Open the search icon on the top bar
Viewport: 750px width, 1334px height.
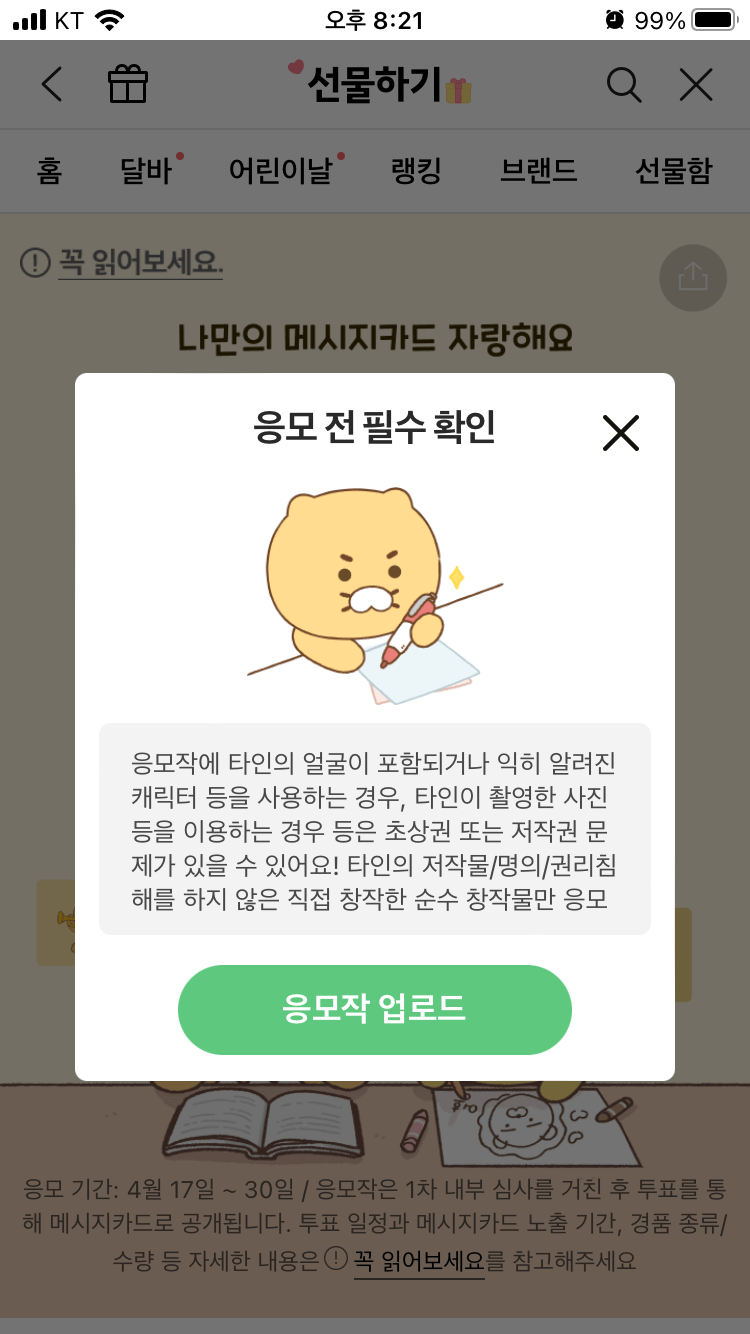624,85
